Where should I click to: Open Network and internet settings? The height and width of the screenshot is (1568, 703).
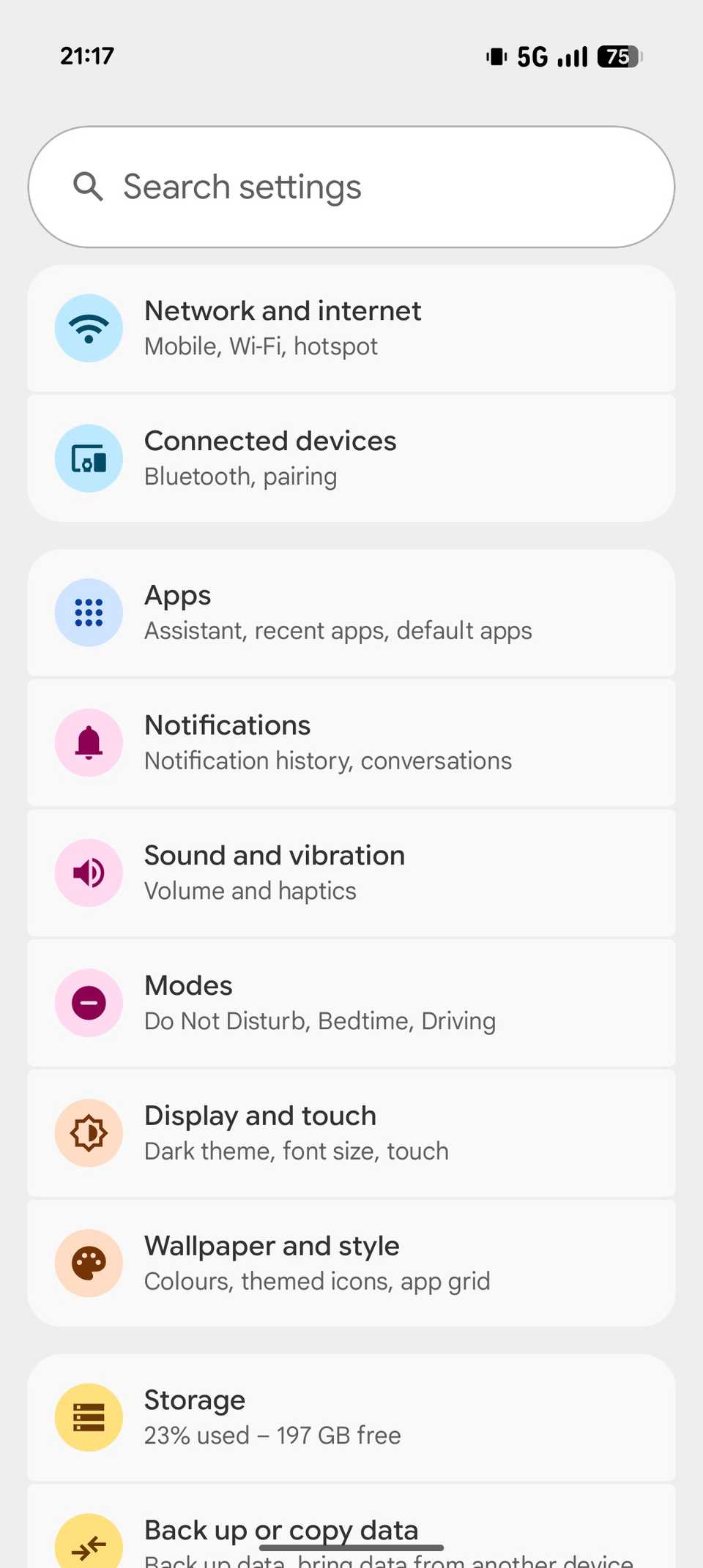point(351,328)
